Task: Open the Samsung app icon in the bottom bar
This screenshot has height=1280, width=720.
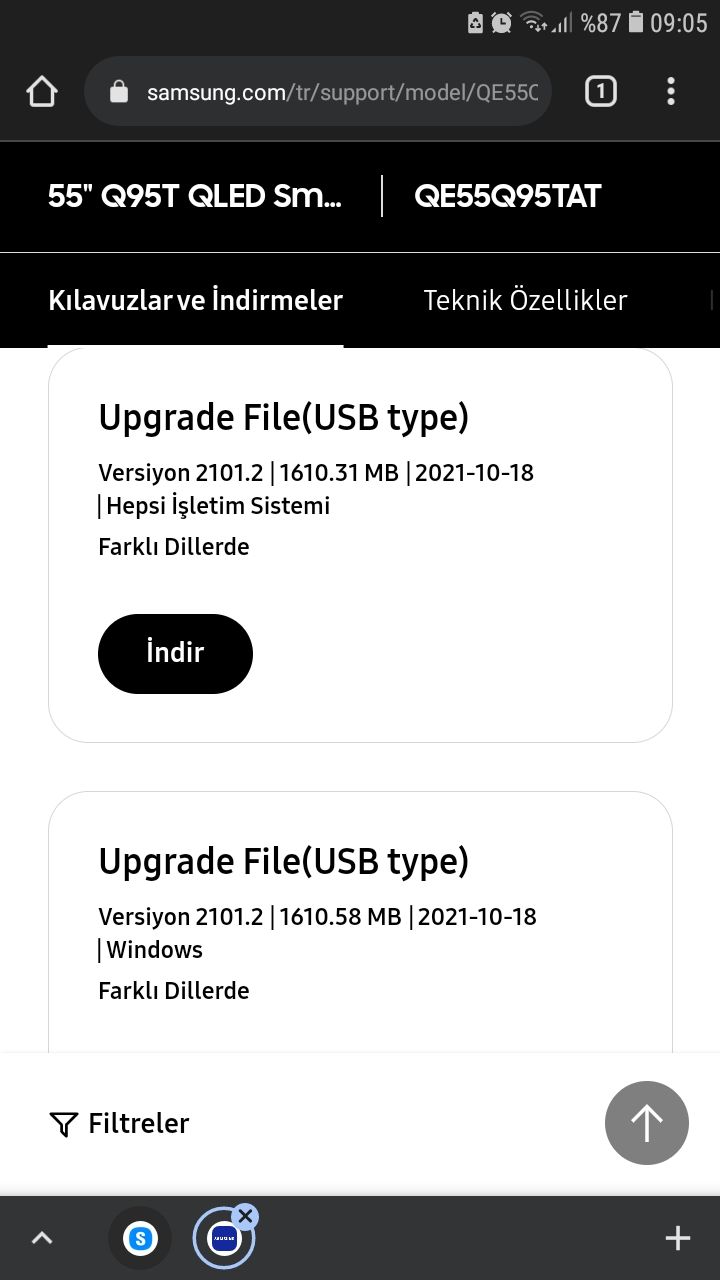Action: (140, 1237)
